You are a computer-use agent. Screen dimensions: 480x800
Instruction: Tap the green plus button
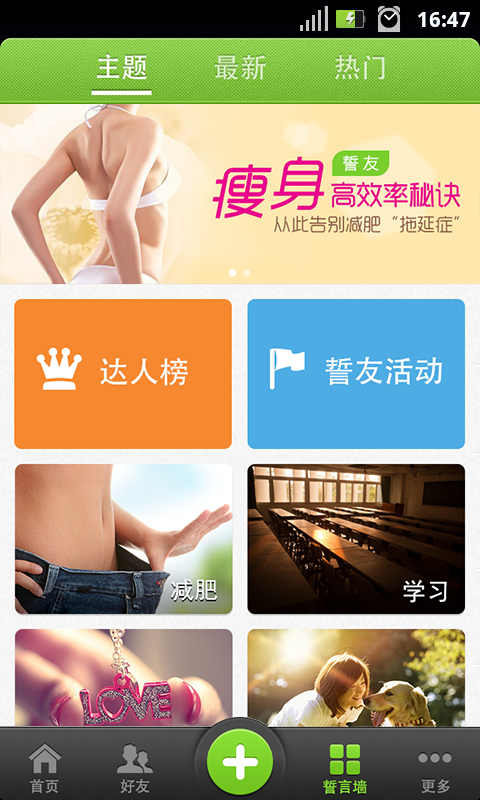[x=240, y=762]
